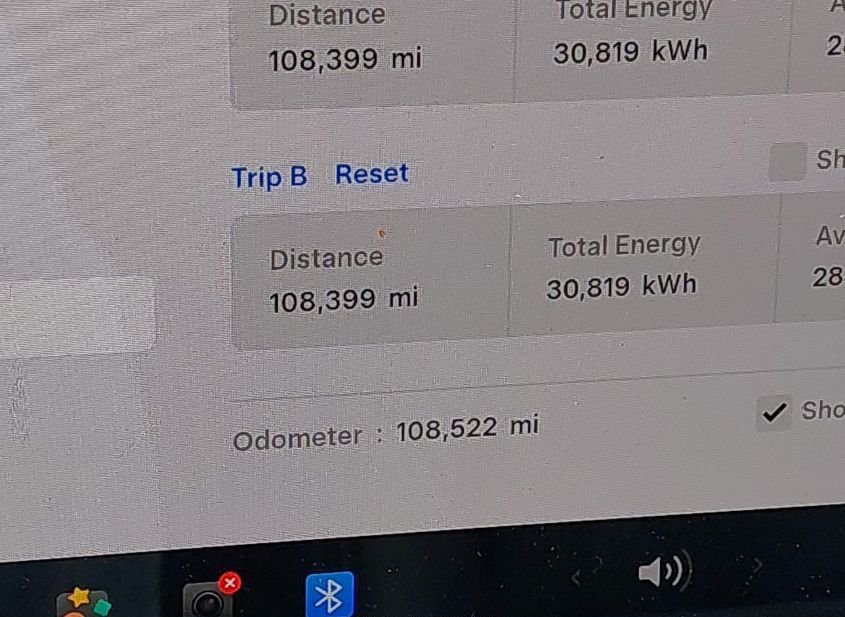Image resolution: width=845 pixels, height=617 pixels.
Task: Tap the speaker volume icon
Action: tap(661, 572)
